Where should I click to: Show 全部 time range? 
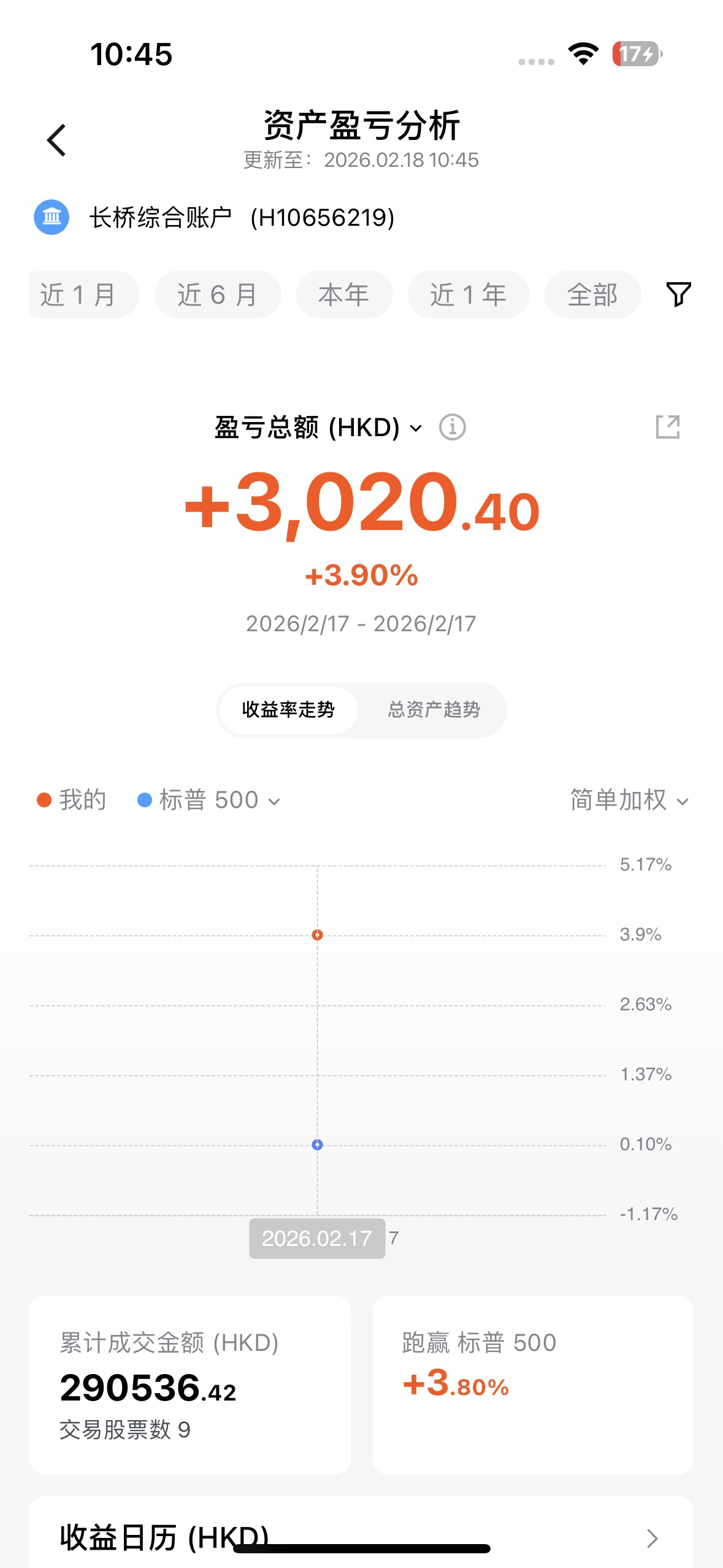click(592, 295)
